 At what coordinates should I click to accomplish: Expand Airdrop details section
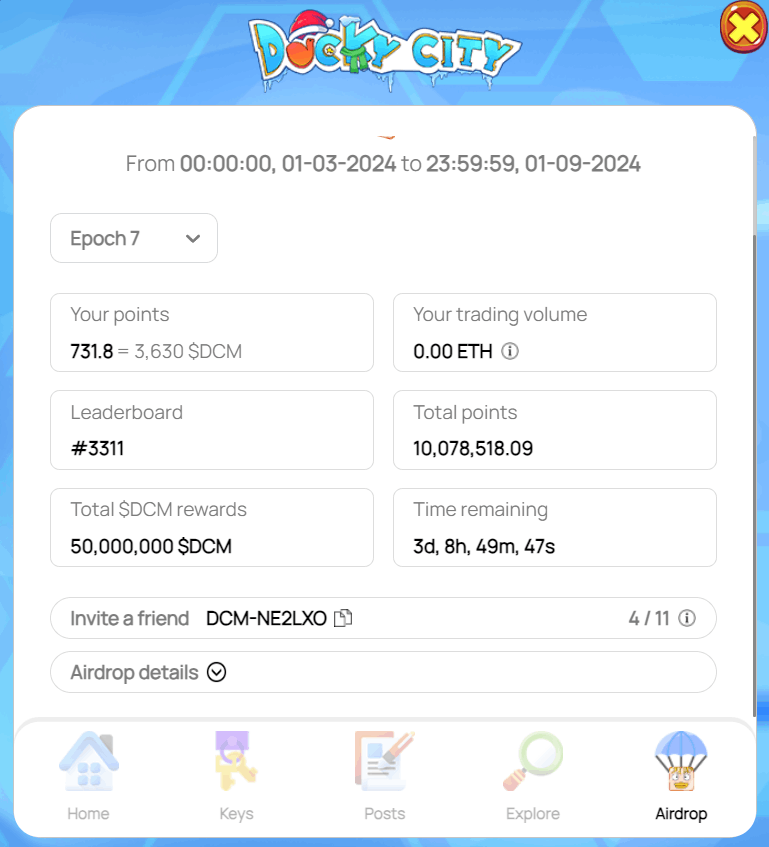(x=216, y=673)
